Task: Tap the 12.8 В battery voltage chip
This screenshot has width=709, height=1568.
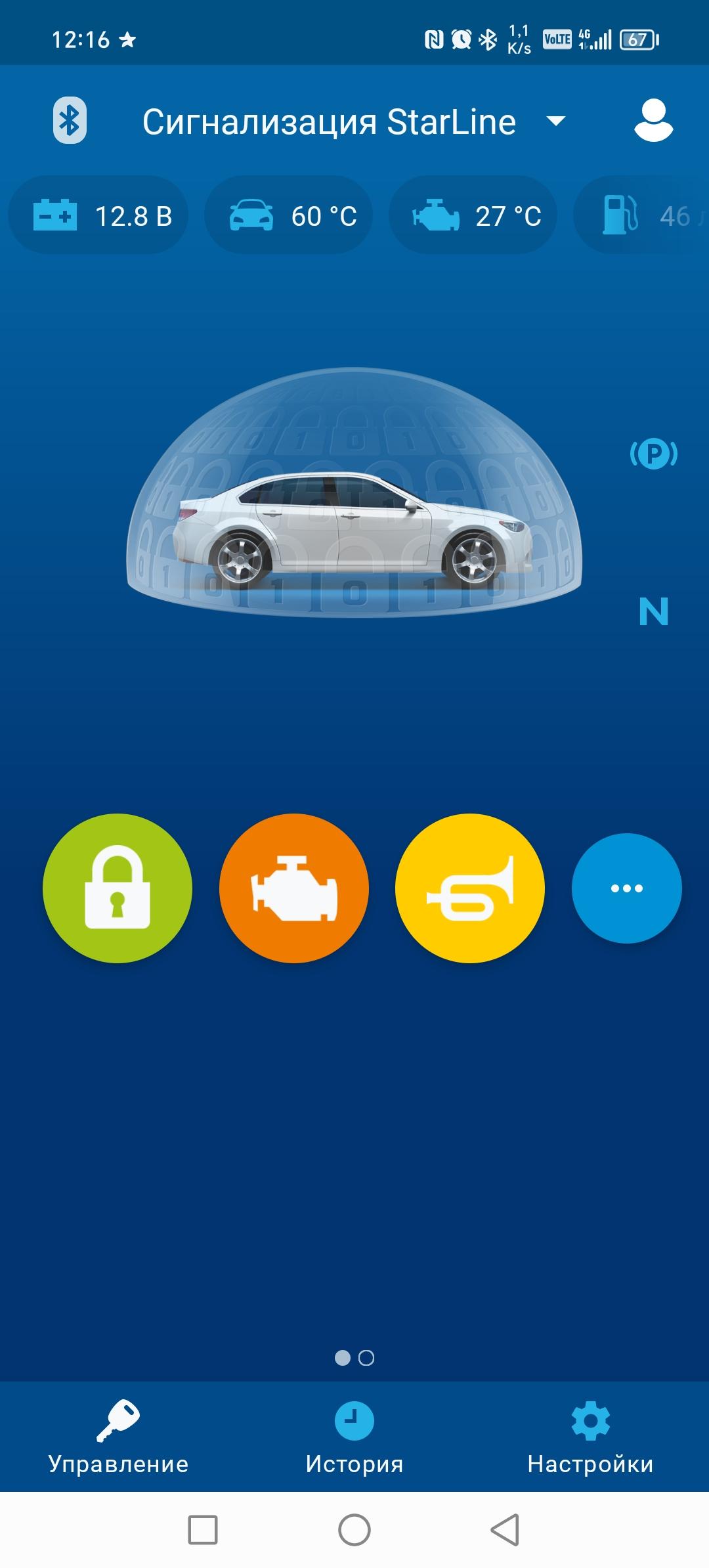Action: [98, 215]
